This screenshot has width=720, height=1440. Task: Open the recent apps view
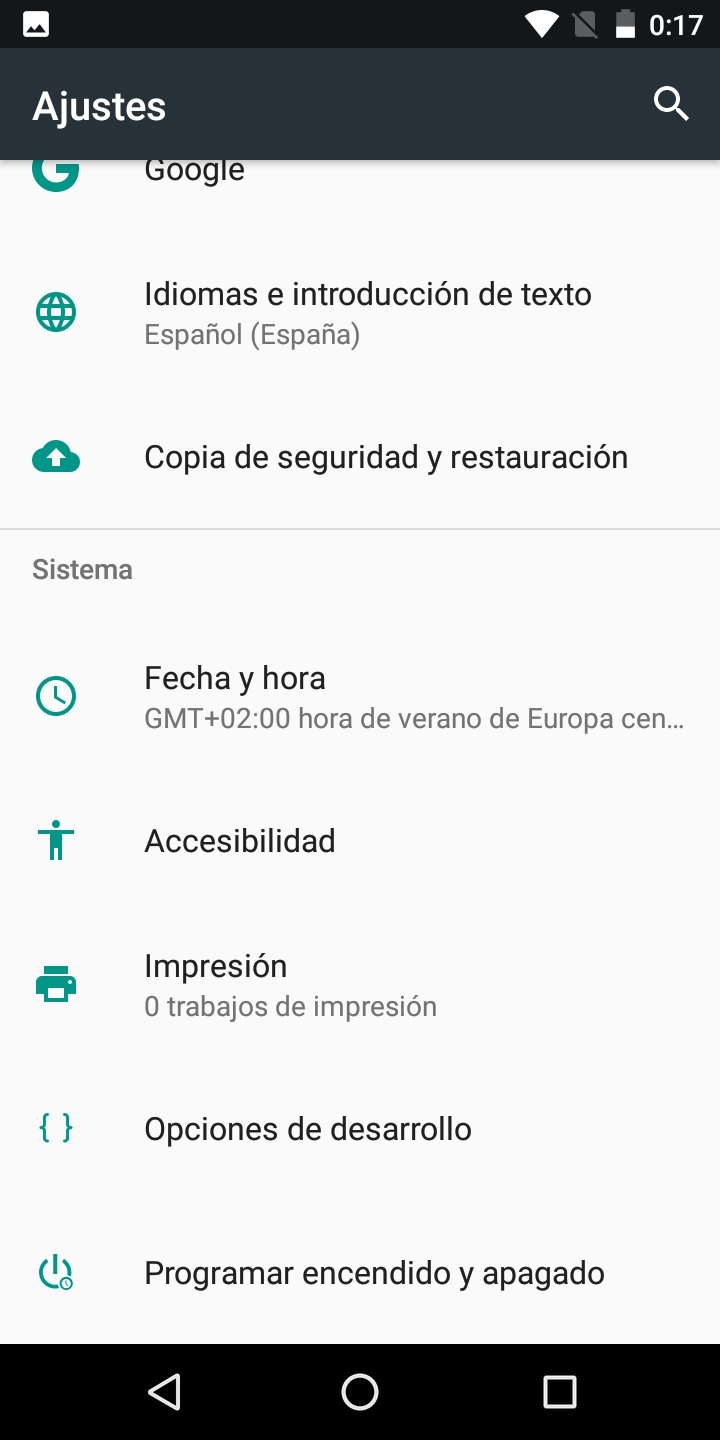[559, 1391]
